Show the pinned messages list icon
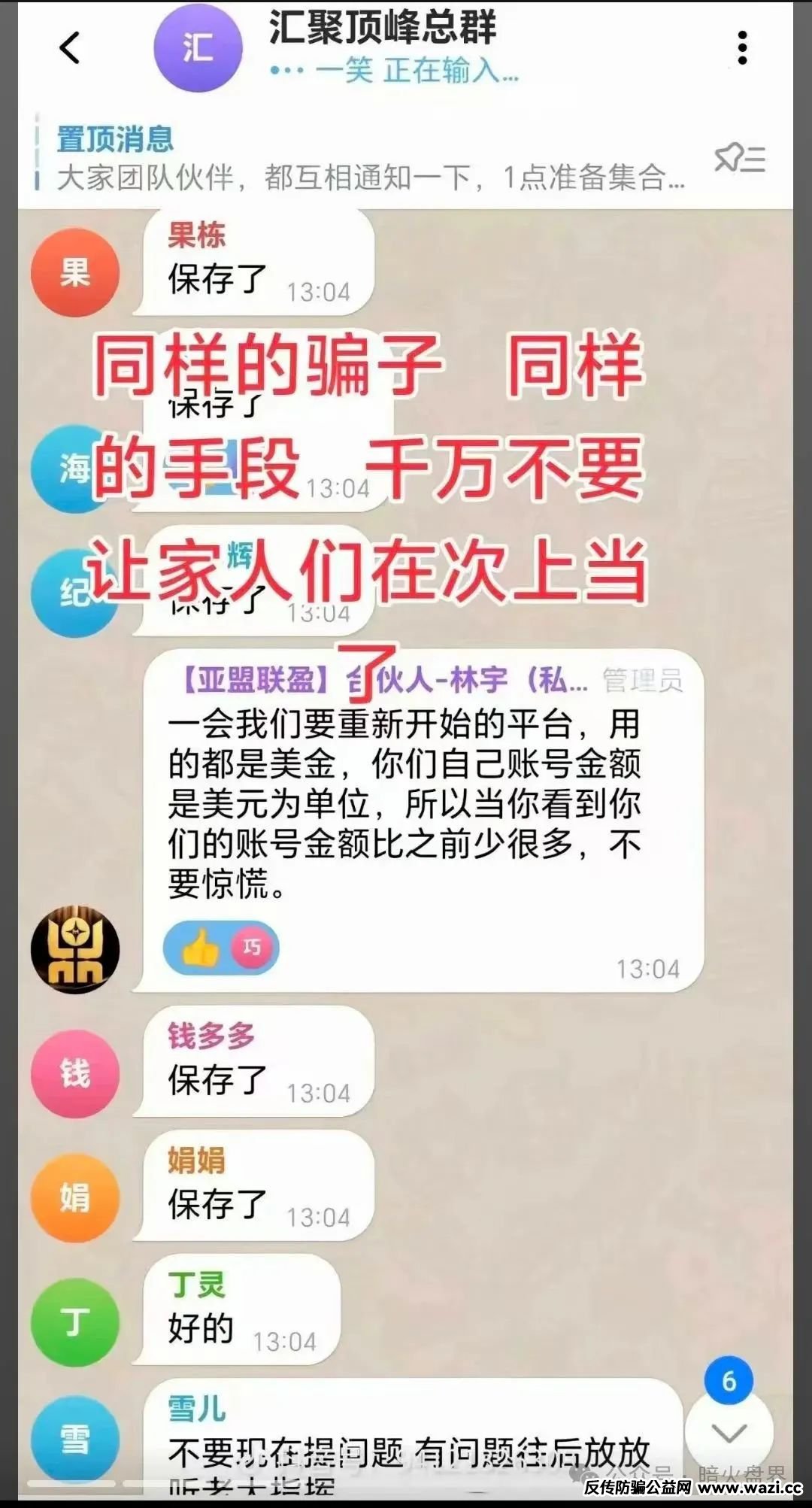The height and width of the screenshot is (1508, 812). click(x=739, y=159)
